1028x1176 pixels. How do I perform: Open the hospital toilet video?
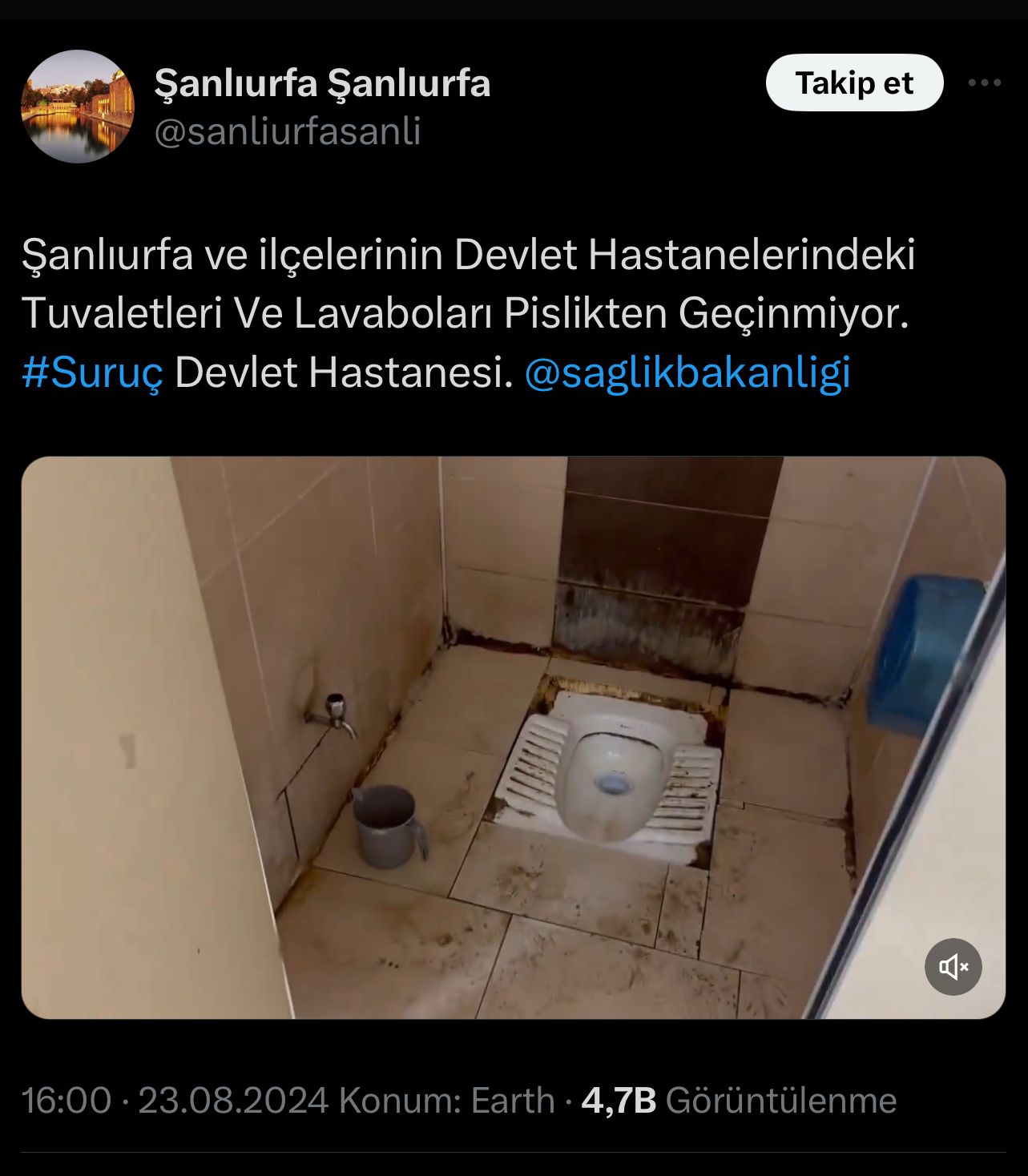[513, 737]
